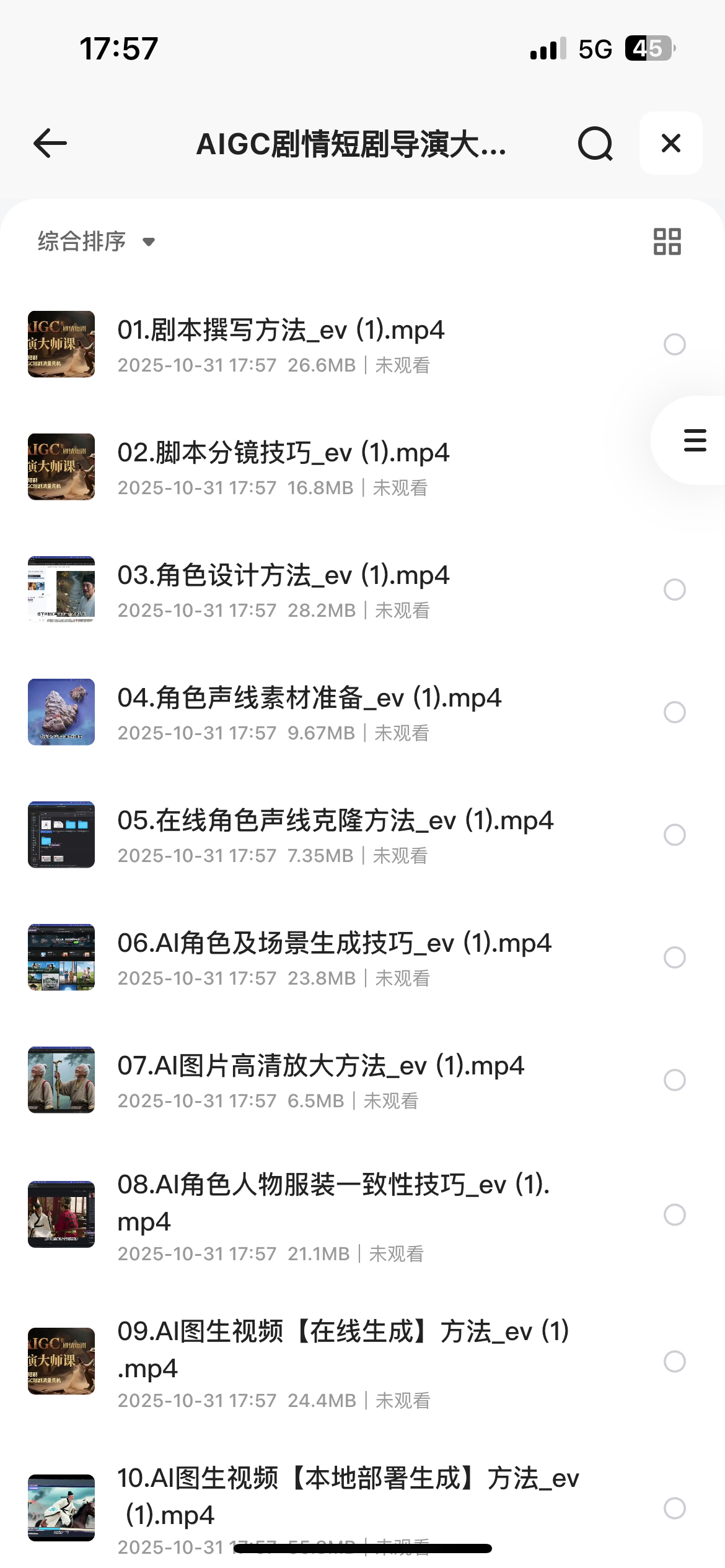The height and width of the screenshot is (1568, 725).
Task: Play video 06.AI角色及场景生成技巧
Action: click(x=334, y=944)
